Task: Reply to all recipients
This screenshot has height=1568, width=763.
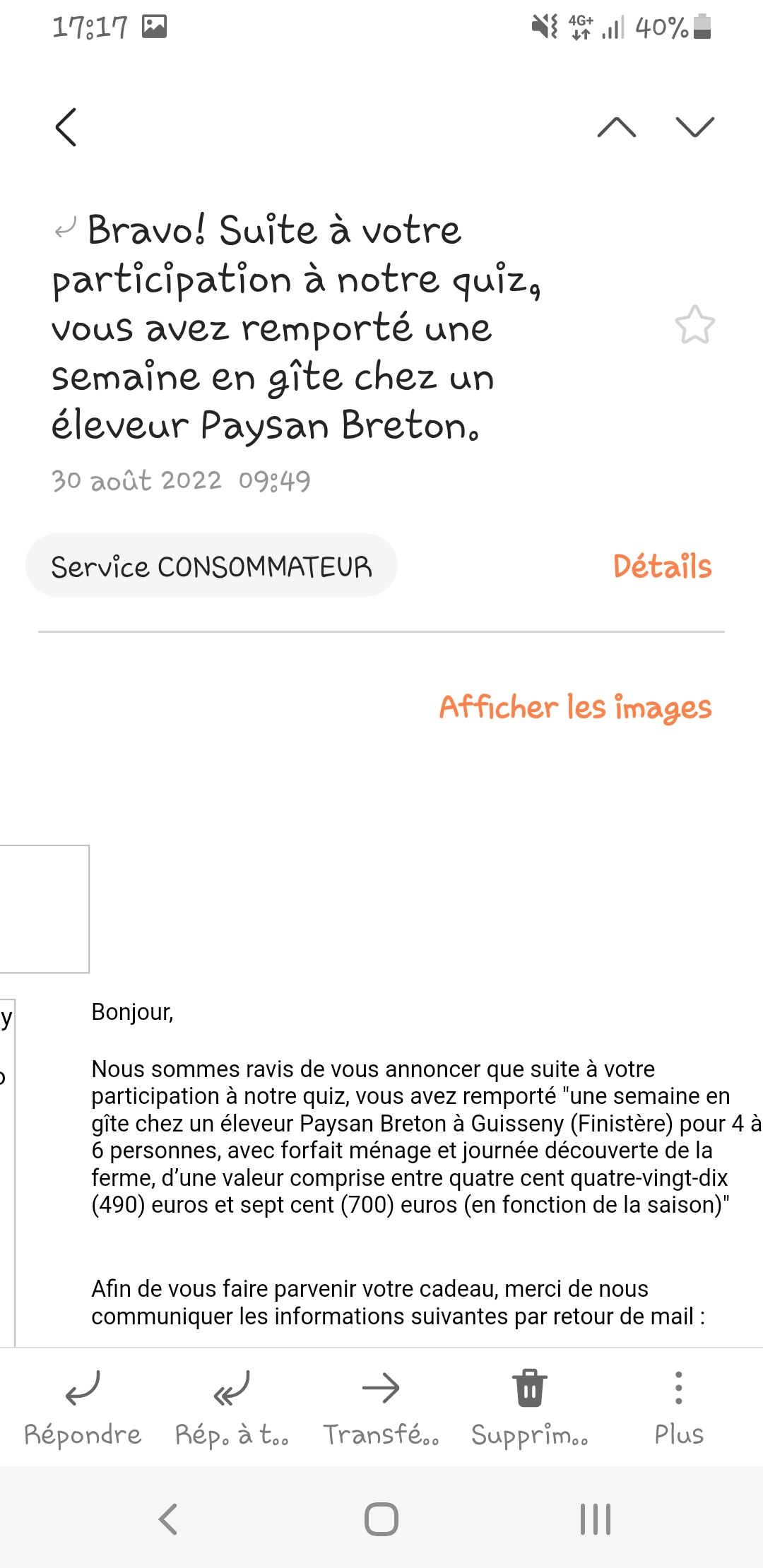Action: pyautogui.click(x=232, y=1407)
